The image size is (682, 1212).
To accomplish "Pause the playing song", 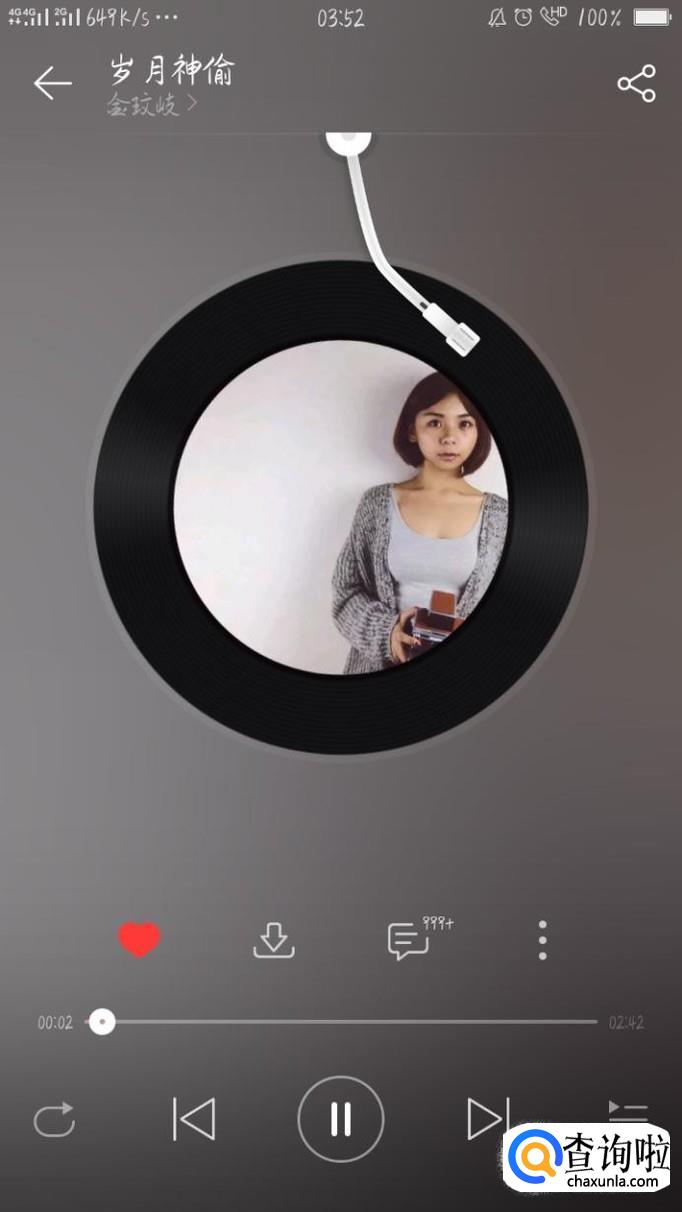I will pyautogui.click(x=340, y=1119).
